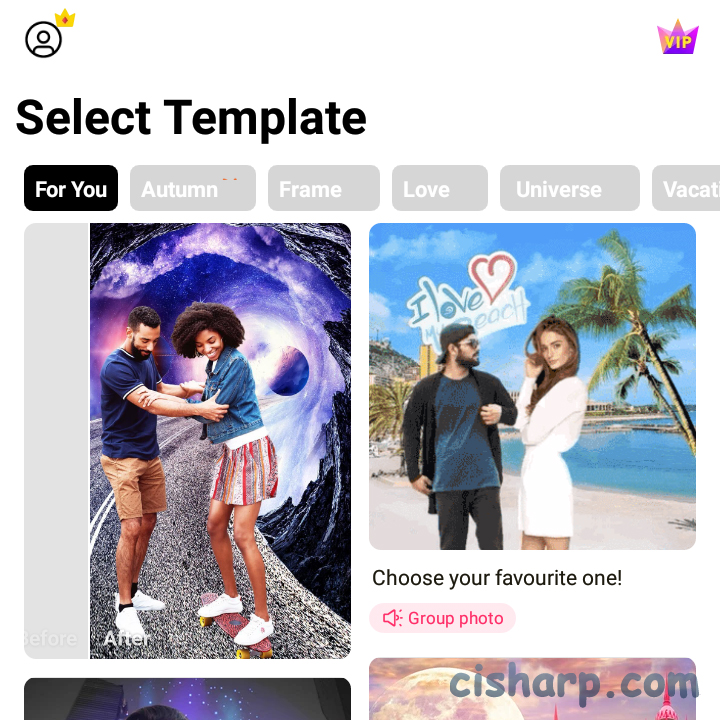Switch to the Universe templates tab
Image resolution: width=720 pixels, height=720 pixels.
point(569,189)
